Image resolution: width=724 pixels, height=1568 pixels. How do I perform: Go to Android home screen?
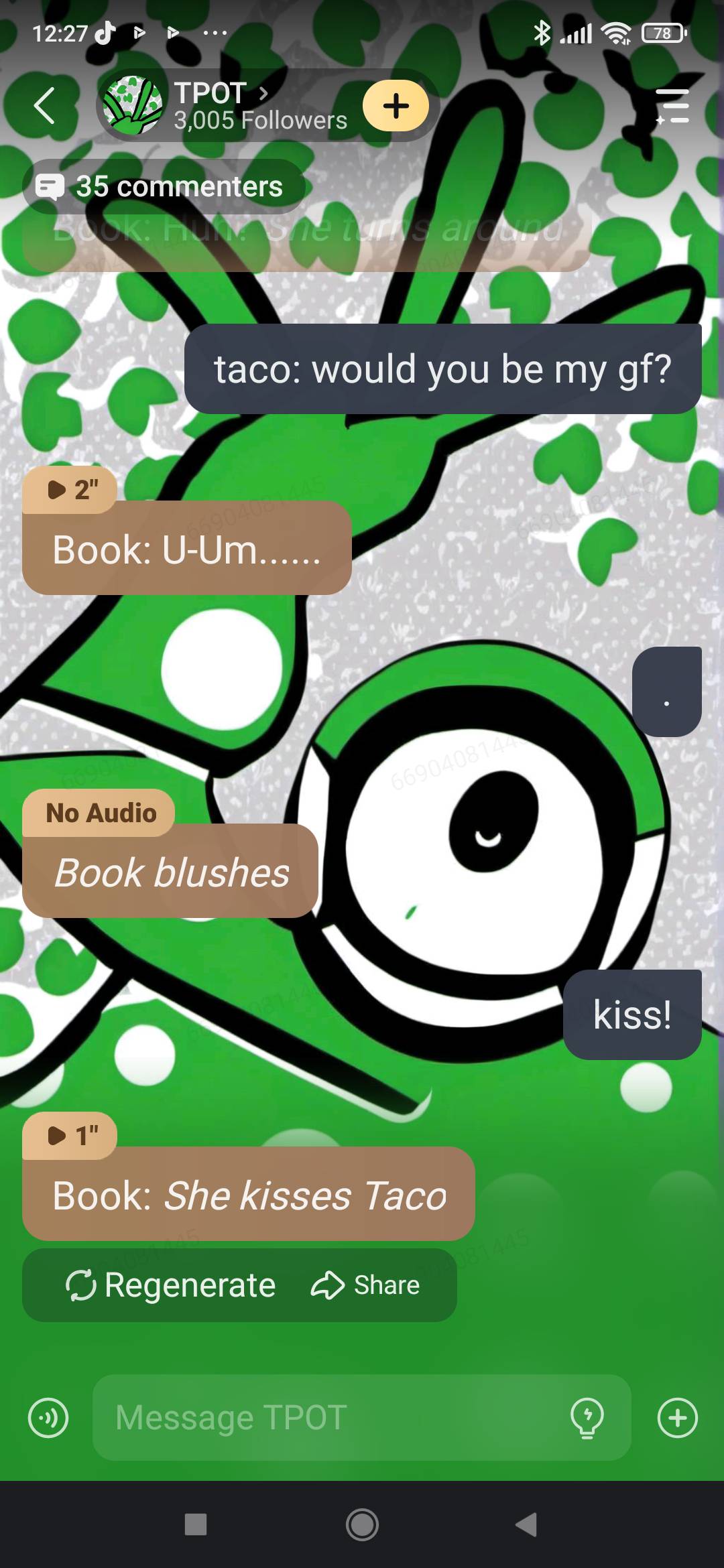[362, 1525]
